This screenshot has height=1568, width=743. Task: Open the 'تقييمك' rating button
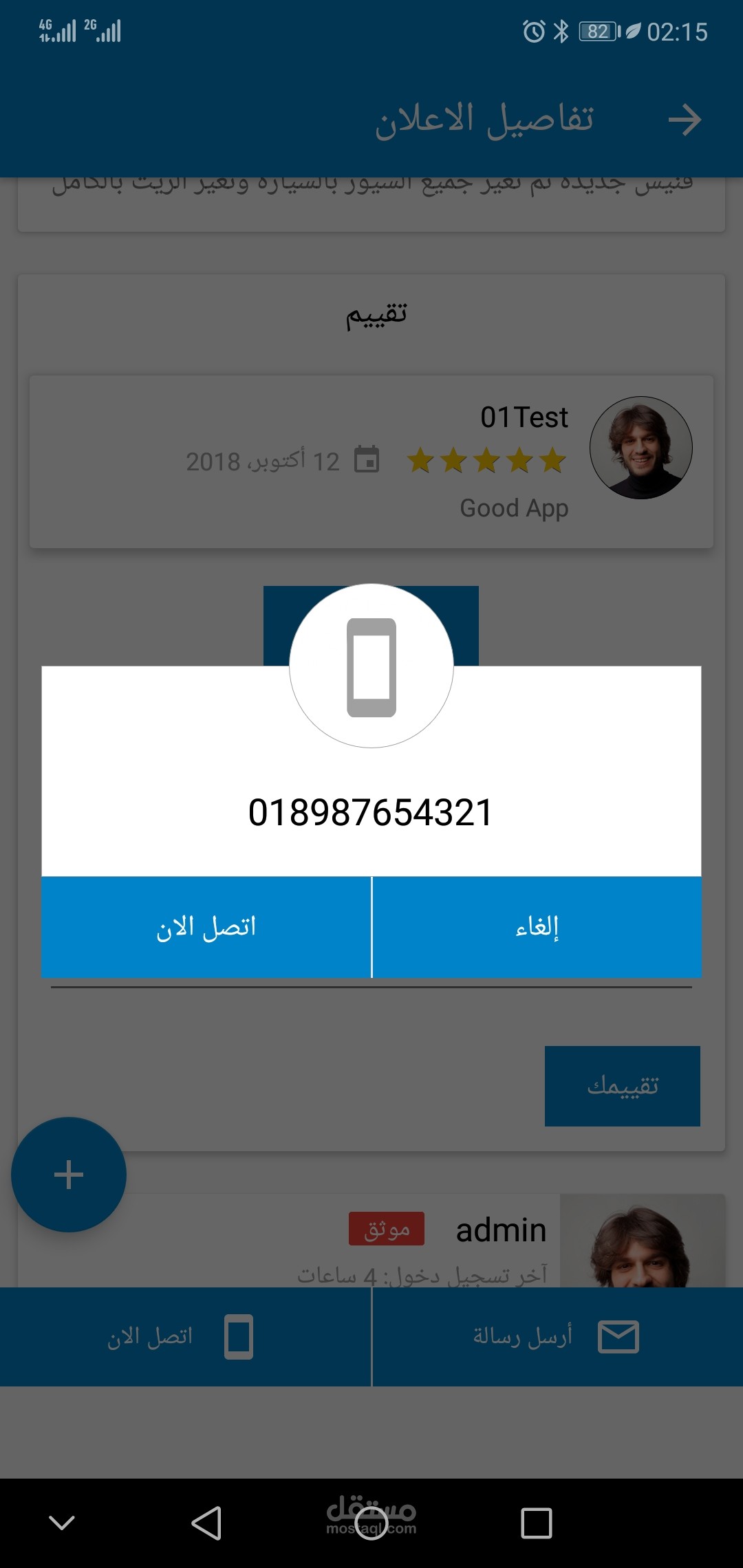622,1086
